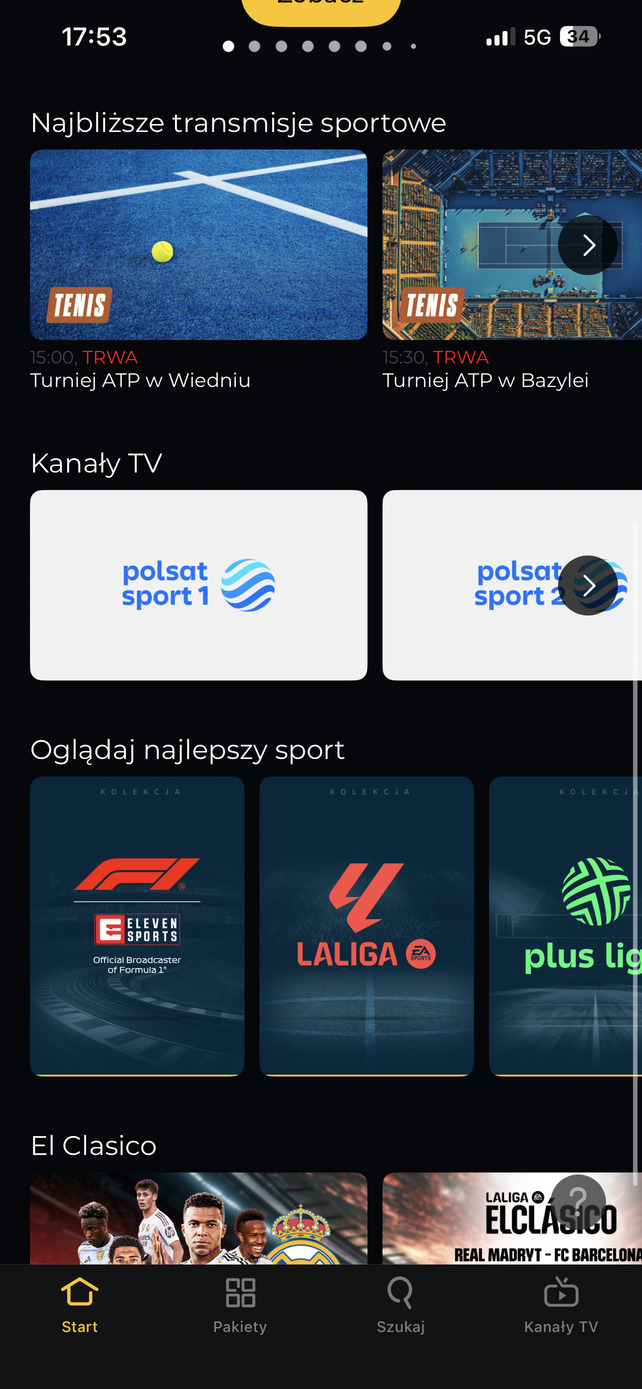The image size is (642, 1389).
Task: Show next sports broadcasts with the arrow
Action: tap(588, 245)
